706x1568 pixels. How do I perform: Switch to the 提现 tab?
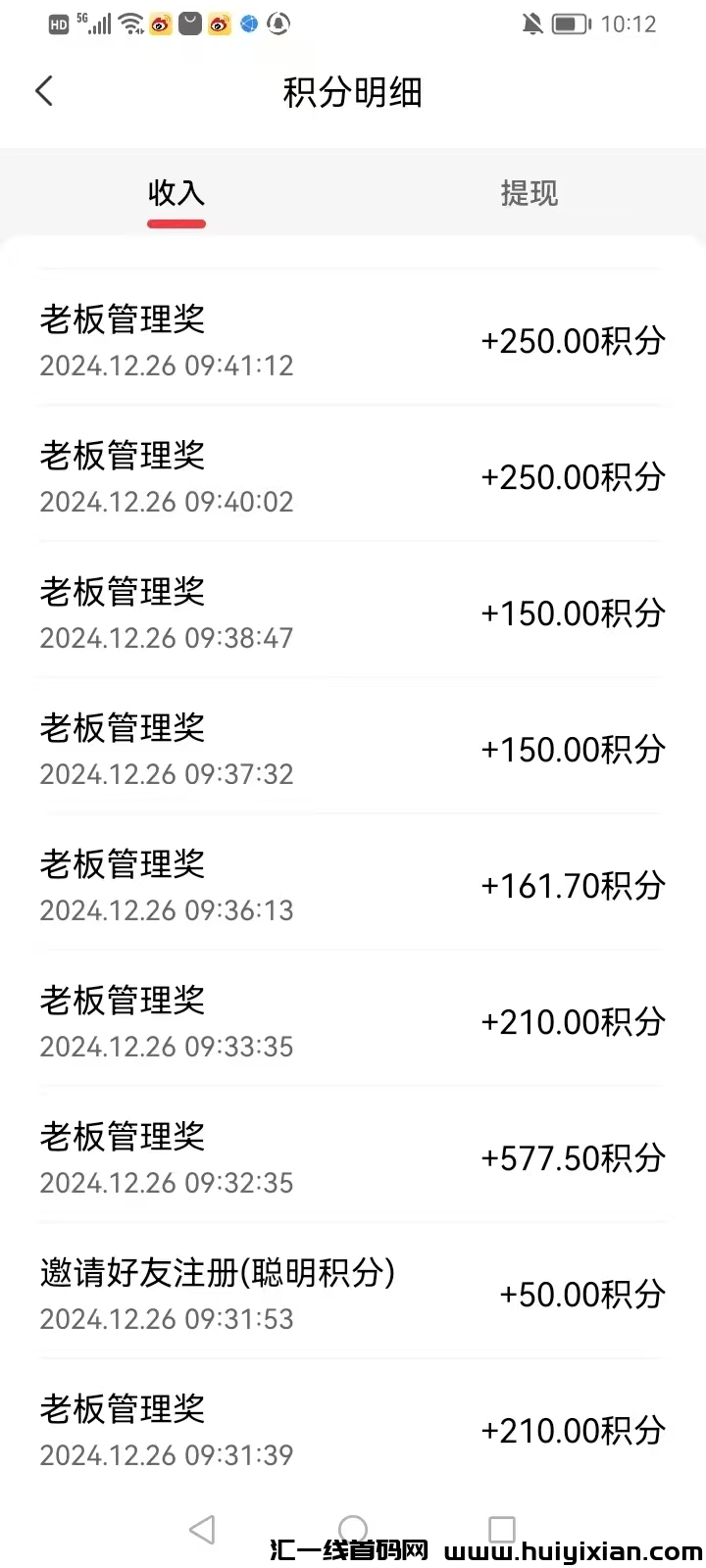coord(529,193)
